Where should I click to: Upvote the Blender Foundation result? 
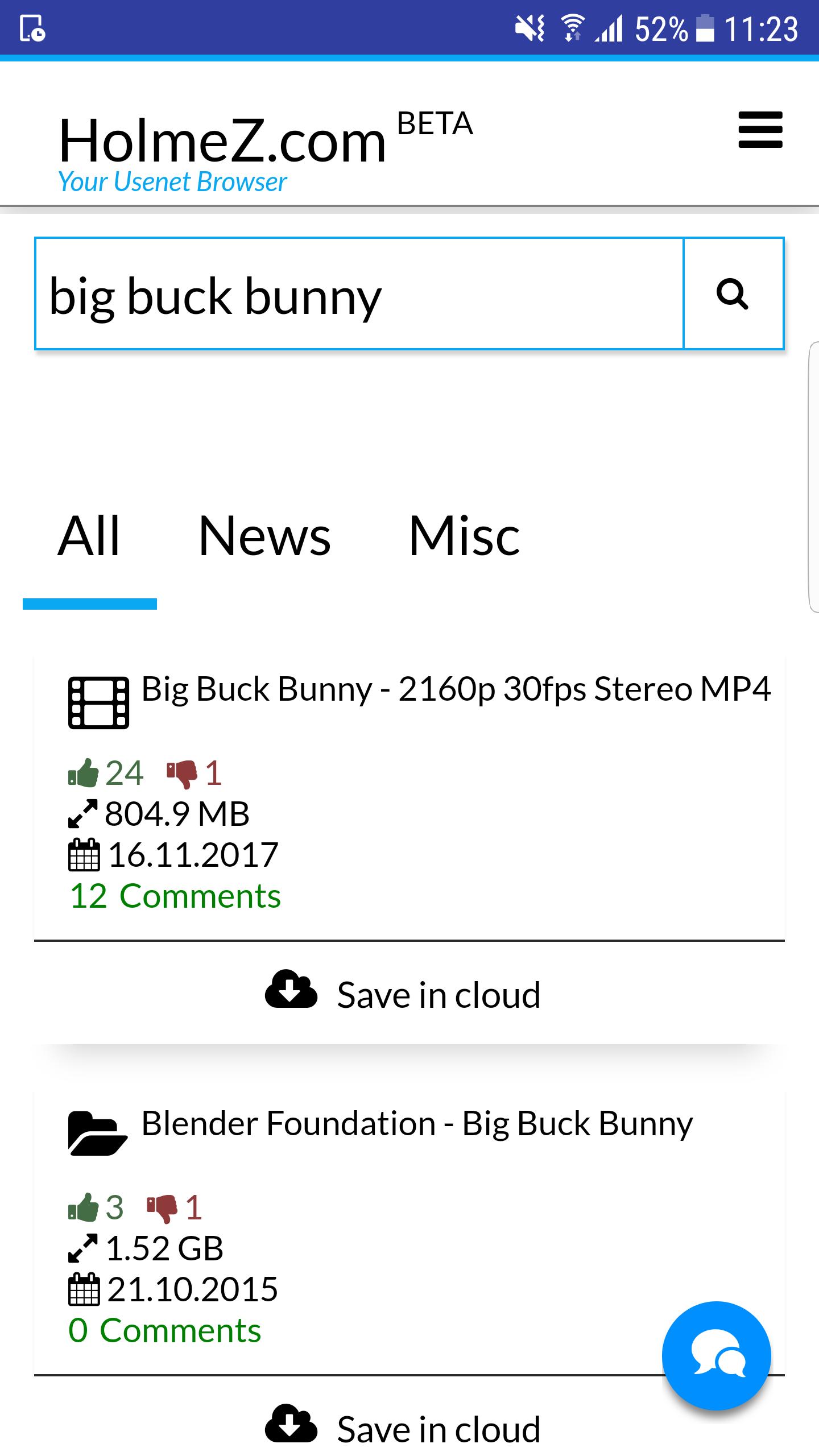(84, 1207)
